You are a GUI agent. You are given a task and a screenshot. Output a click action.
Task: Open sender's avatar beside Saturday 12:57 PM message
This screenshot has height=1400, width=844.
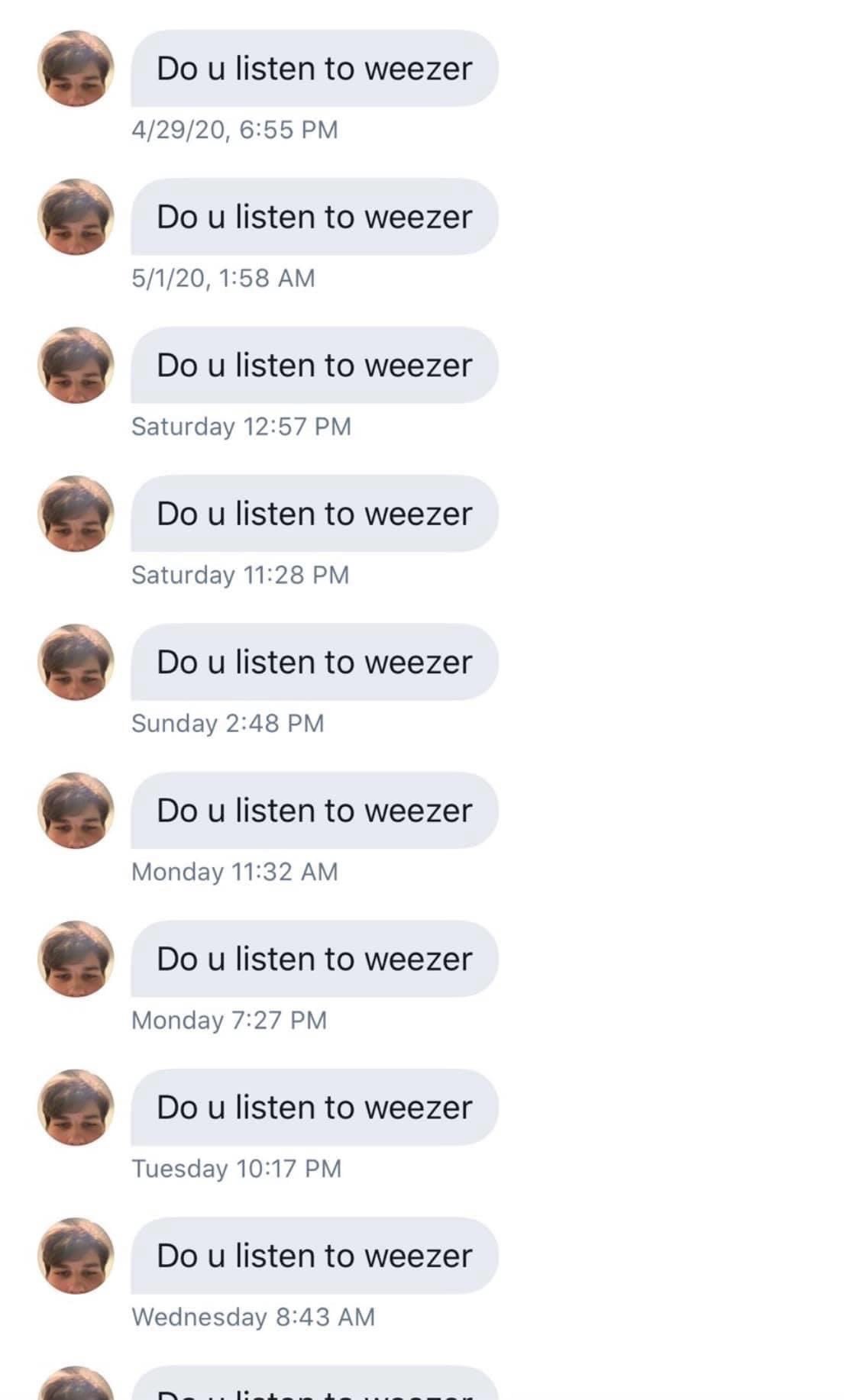pos(76,366)
